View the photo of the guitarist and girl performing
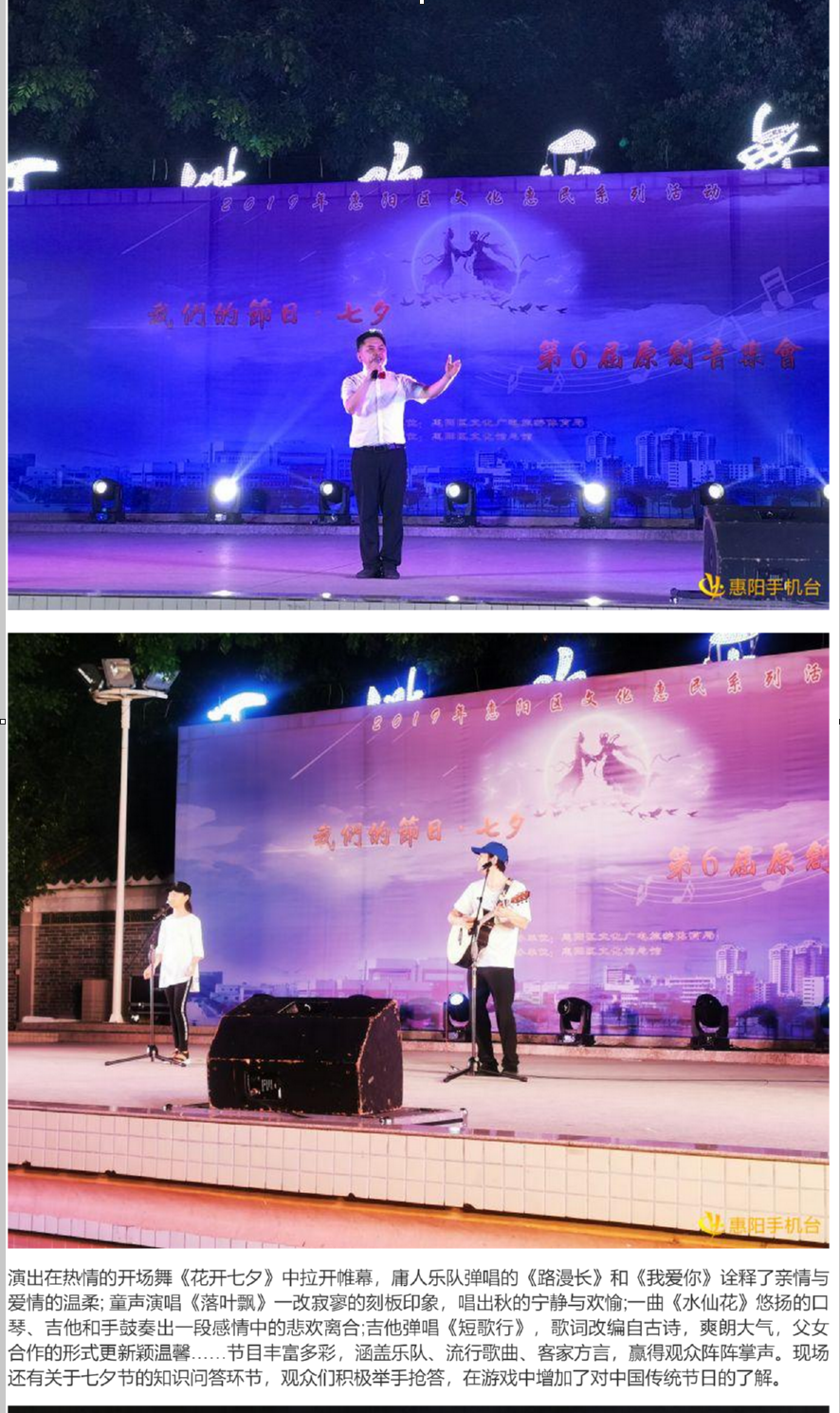840x1413 pixels. coord(418,939)
